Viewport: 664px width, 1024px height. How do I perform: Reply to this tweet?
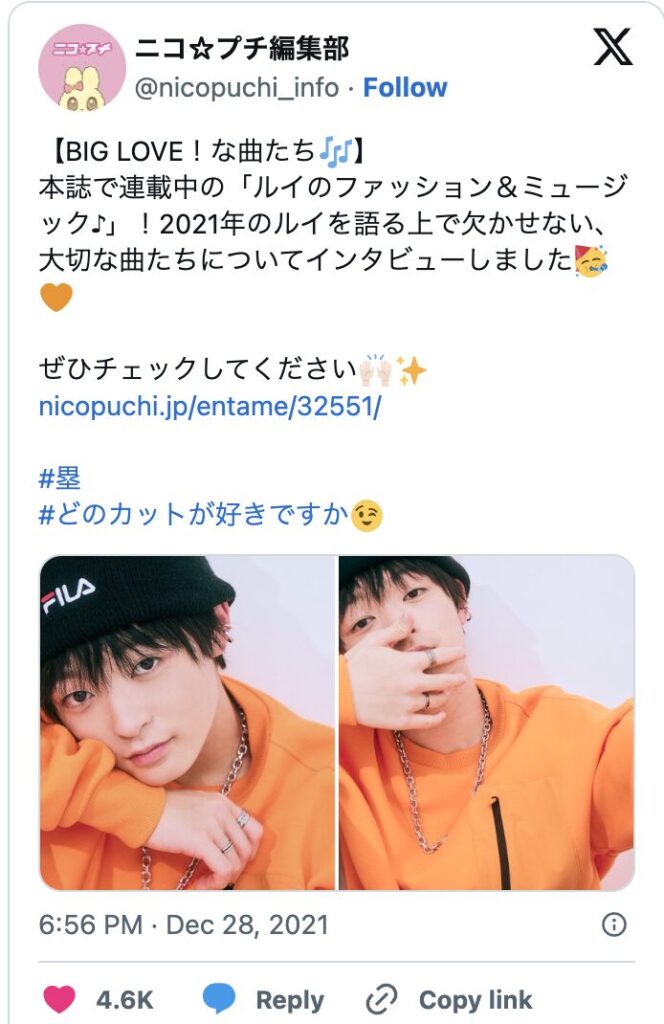click(264, 999)
